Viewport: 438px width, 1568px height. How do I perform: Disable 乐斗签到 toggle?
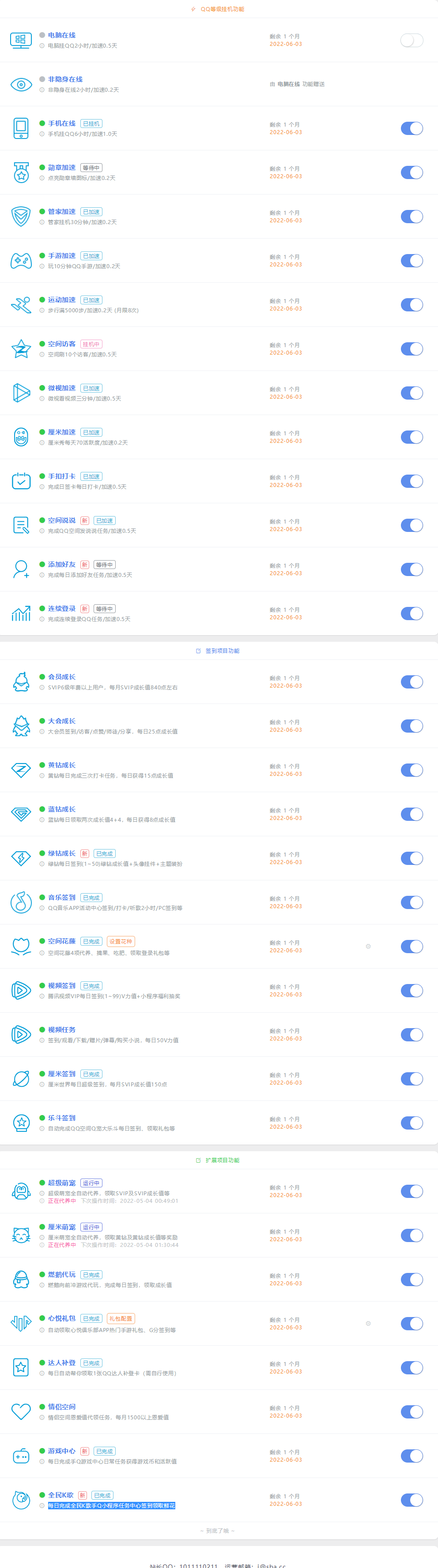(411, 1123)
